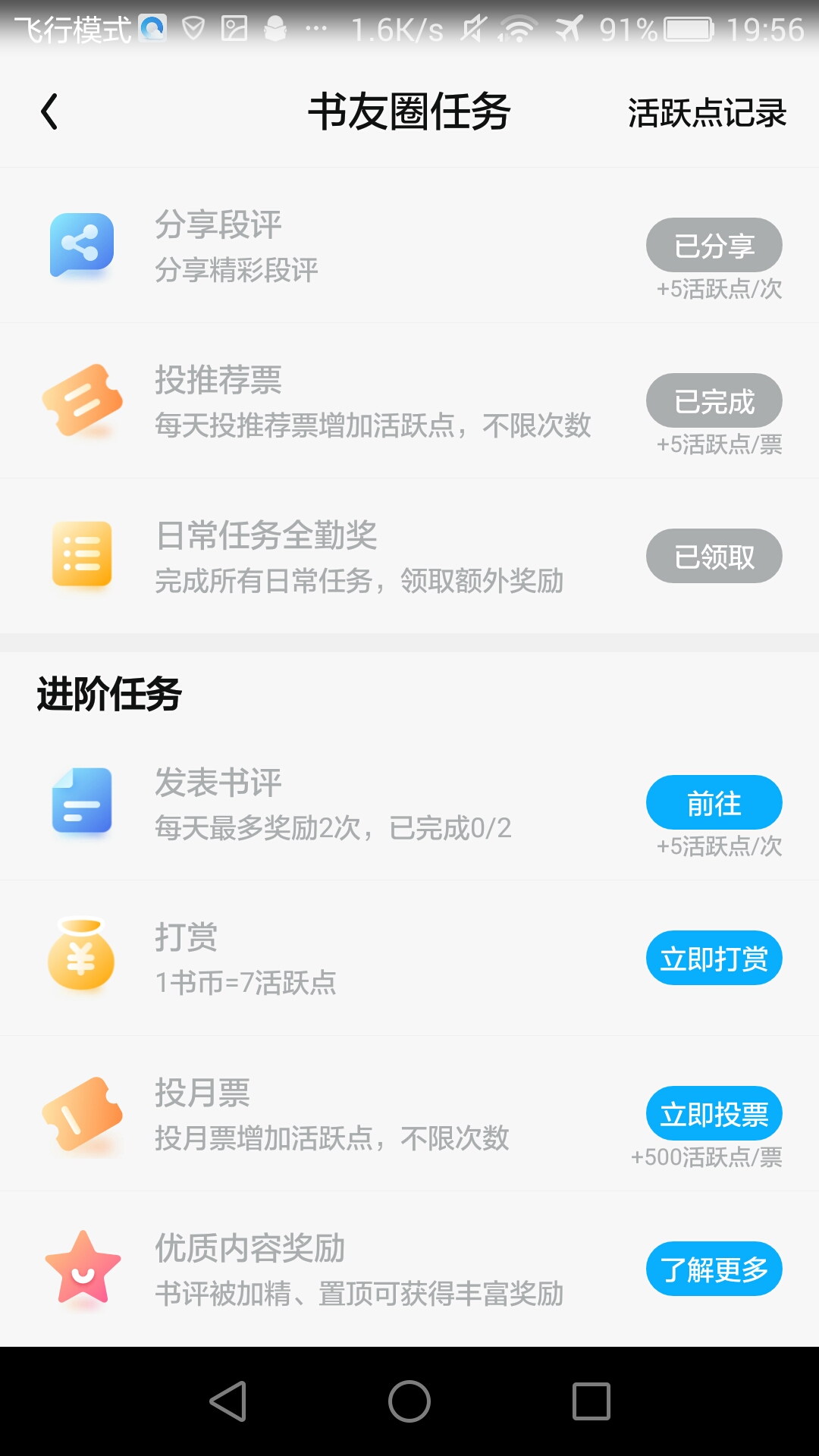Open recent apps from navigation bar
The image size is (819, 1456).
[591, 1401]
